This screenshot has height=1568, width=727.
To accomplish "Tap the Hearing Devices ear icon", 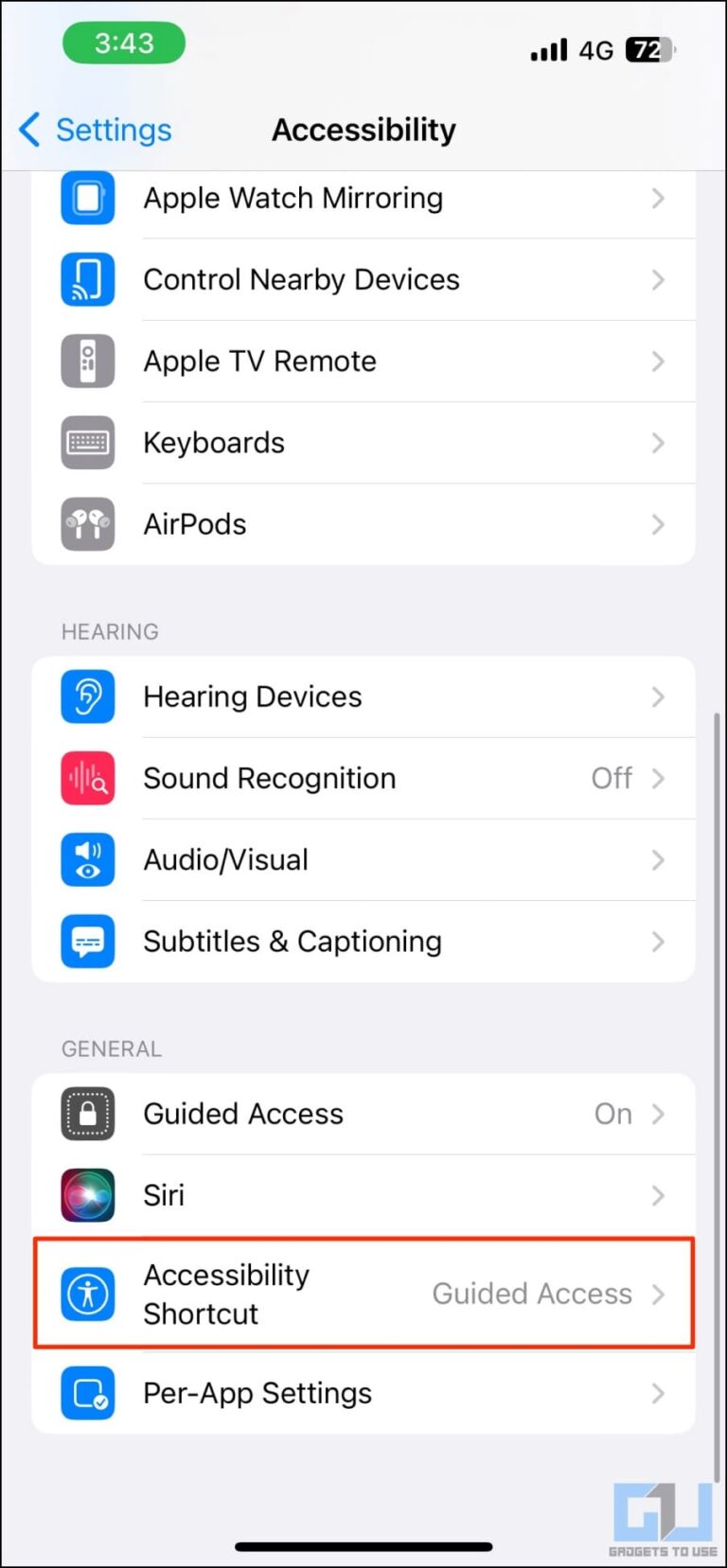I will pos(87,696).
